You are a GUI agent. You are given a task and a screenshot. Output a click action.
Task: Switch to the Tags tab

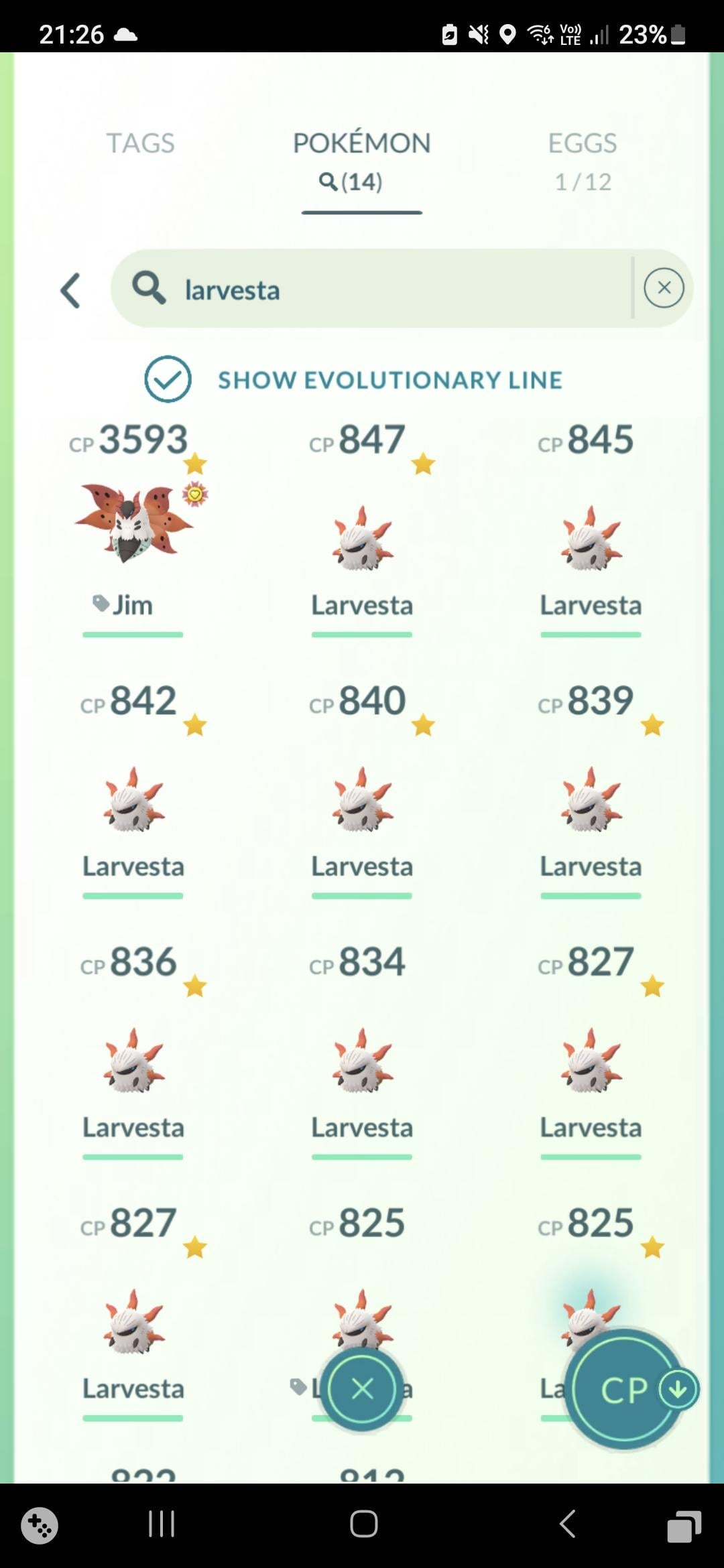pyautogui.click(x=140, y=143)
